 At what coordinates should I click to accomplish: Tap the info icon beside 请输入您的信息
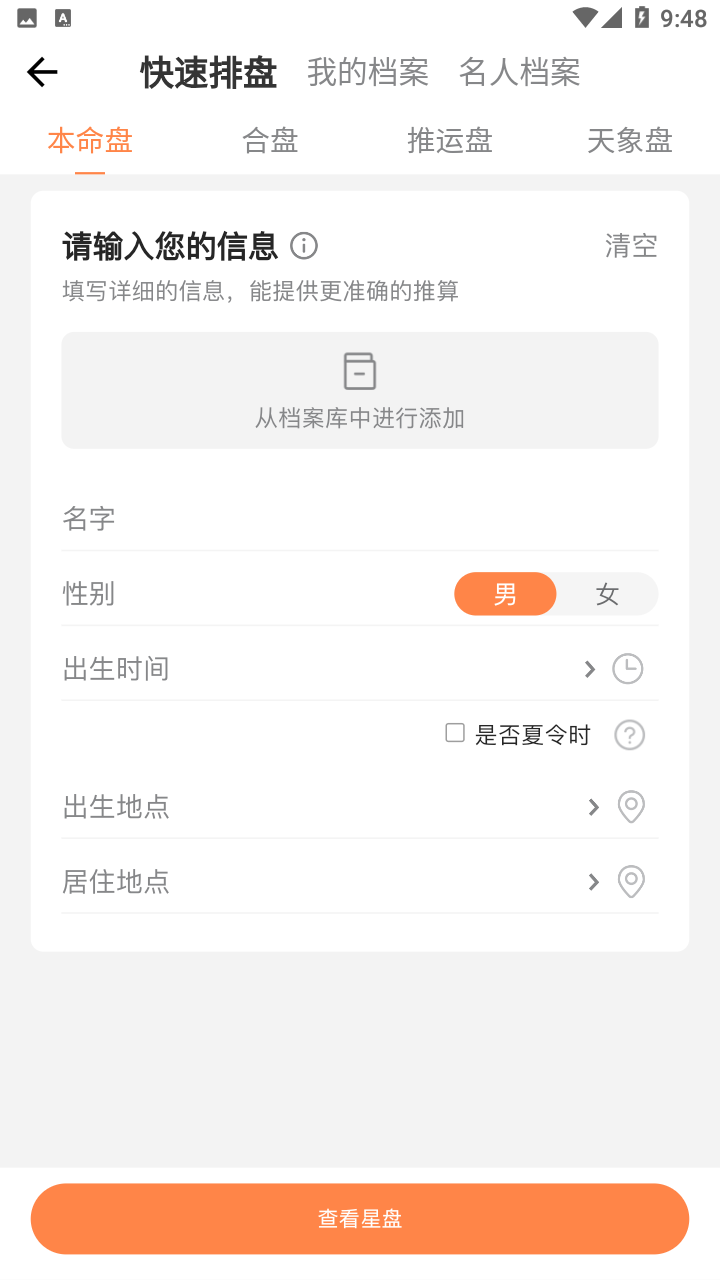304,245
